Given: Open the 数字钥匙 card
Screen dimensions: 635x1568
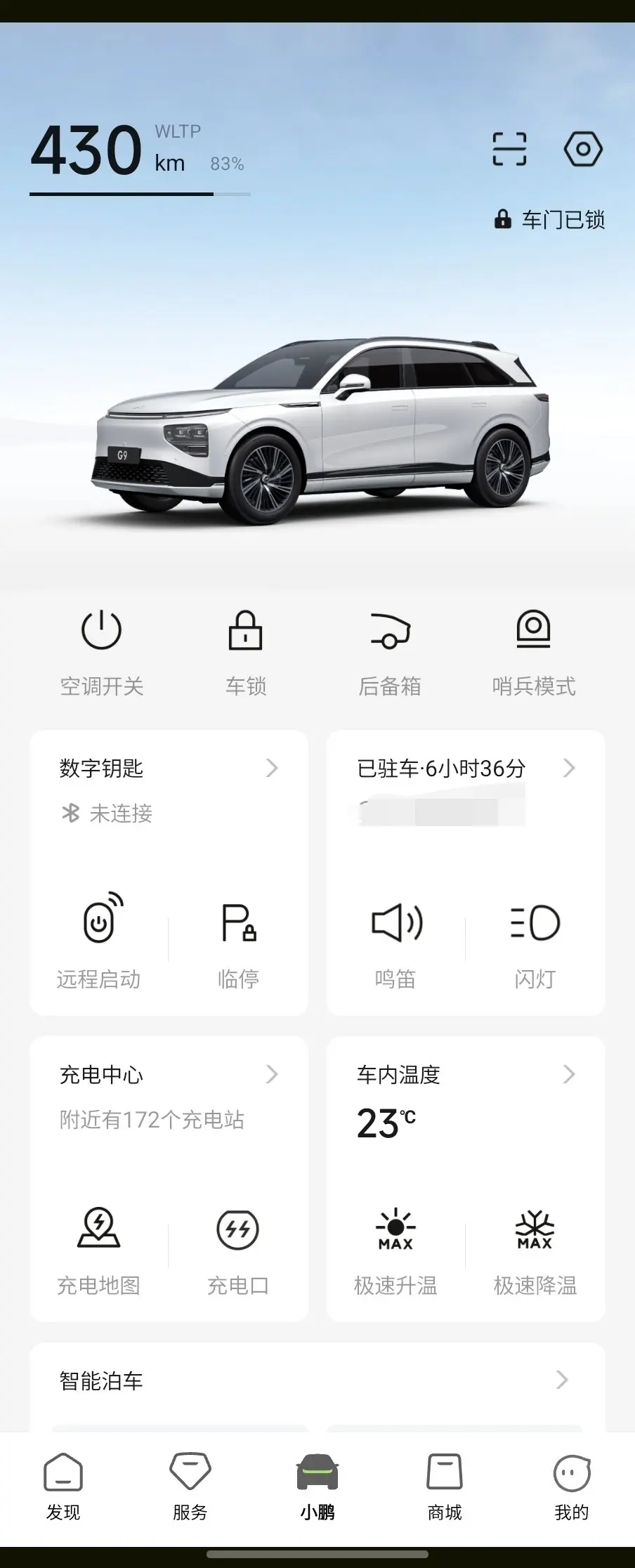Looking at the screenshot, I should point(169,769).
